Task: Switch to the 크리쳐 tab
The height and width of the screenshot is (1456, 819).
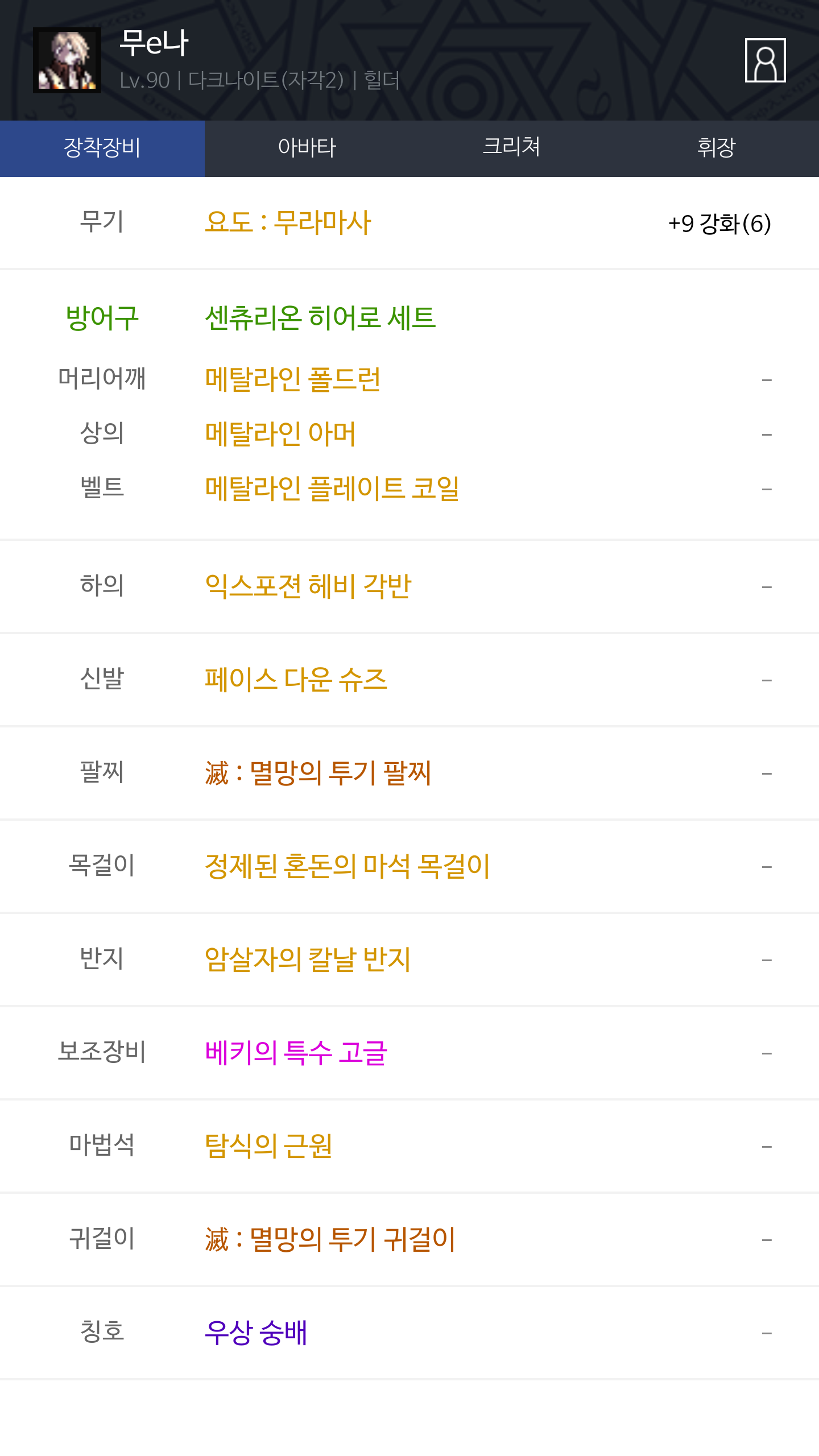Action: tap(512, 148)
